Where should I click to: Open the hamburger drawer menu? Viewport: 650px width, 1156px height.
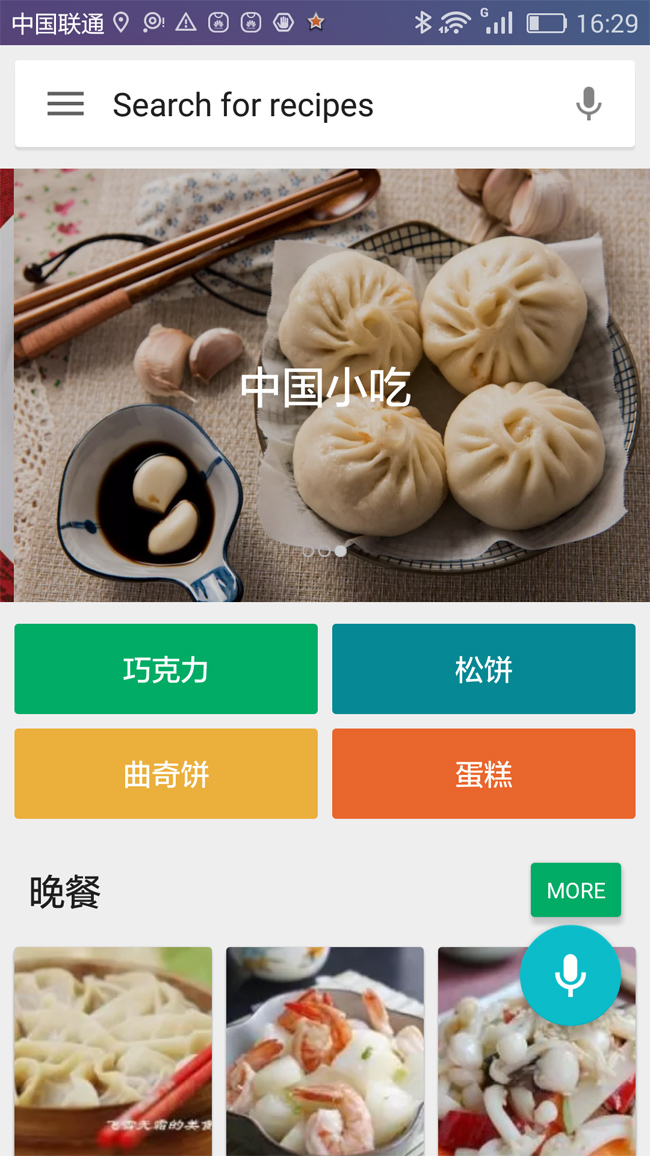(66, 104)
